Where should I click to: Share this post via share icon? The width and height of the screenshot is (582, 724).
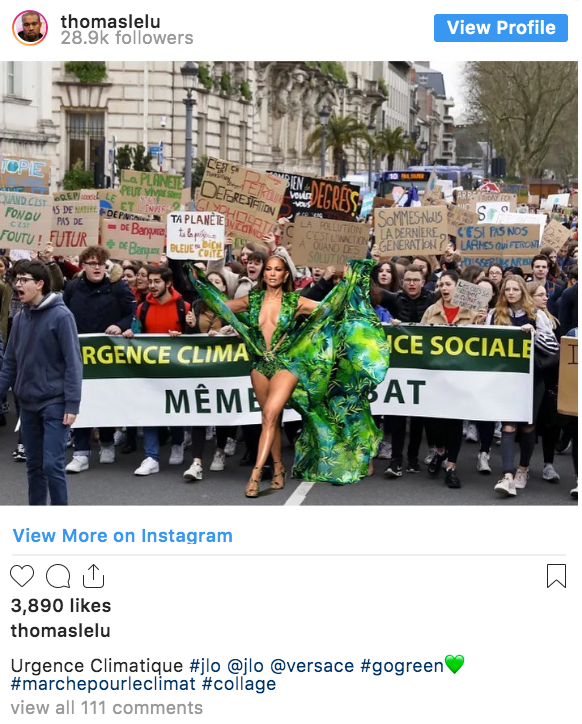tap(93, 576)
